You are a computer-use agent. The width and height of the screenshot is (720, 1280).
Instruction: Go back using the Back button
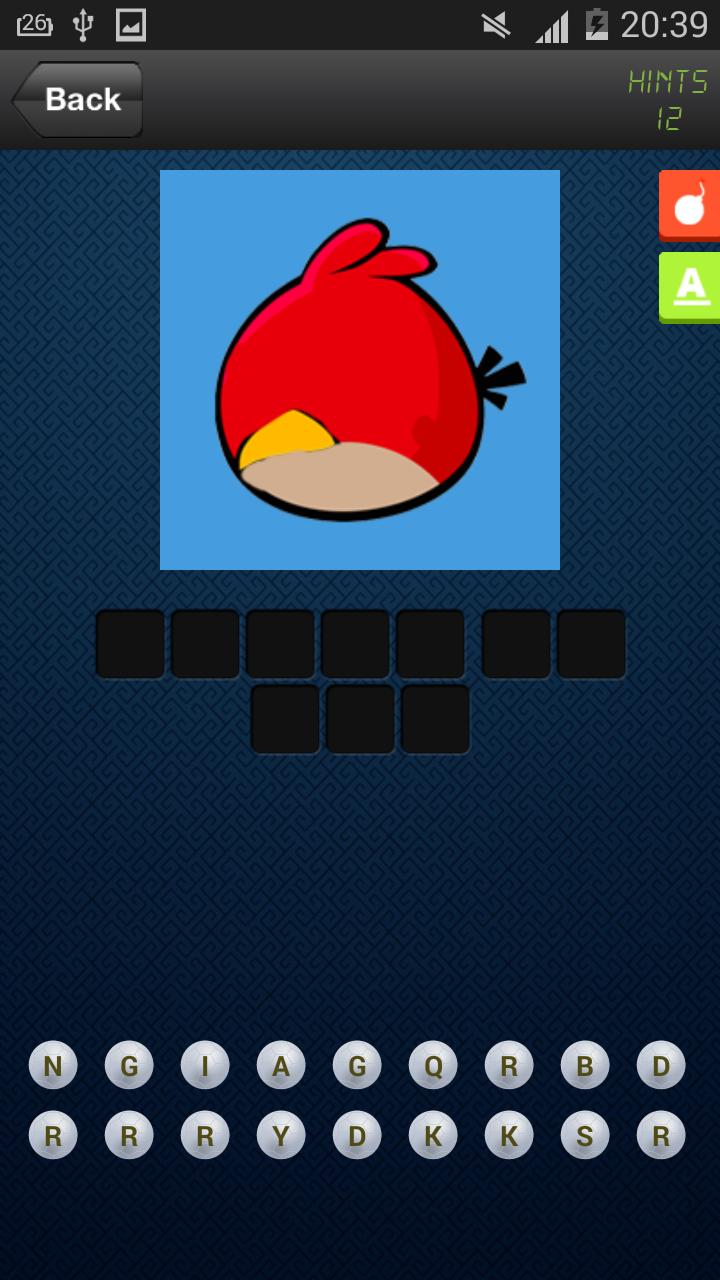pyautogui.click(x=78, y=99)
